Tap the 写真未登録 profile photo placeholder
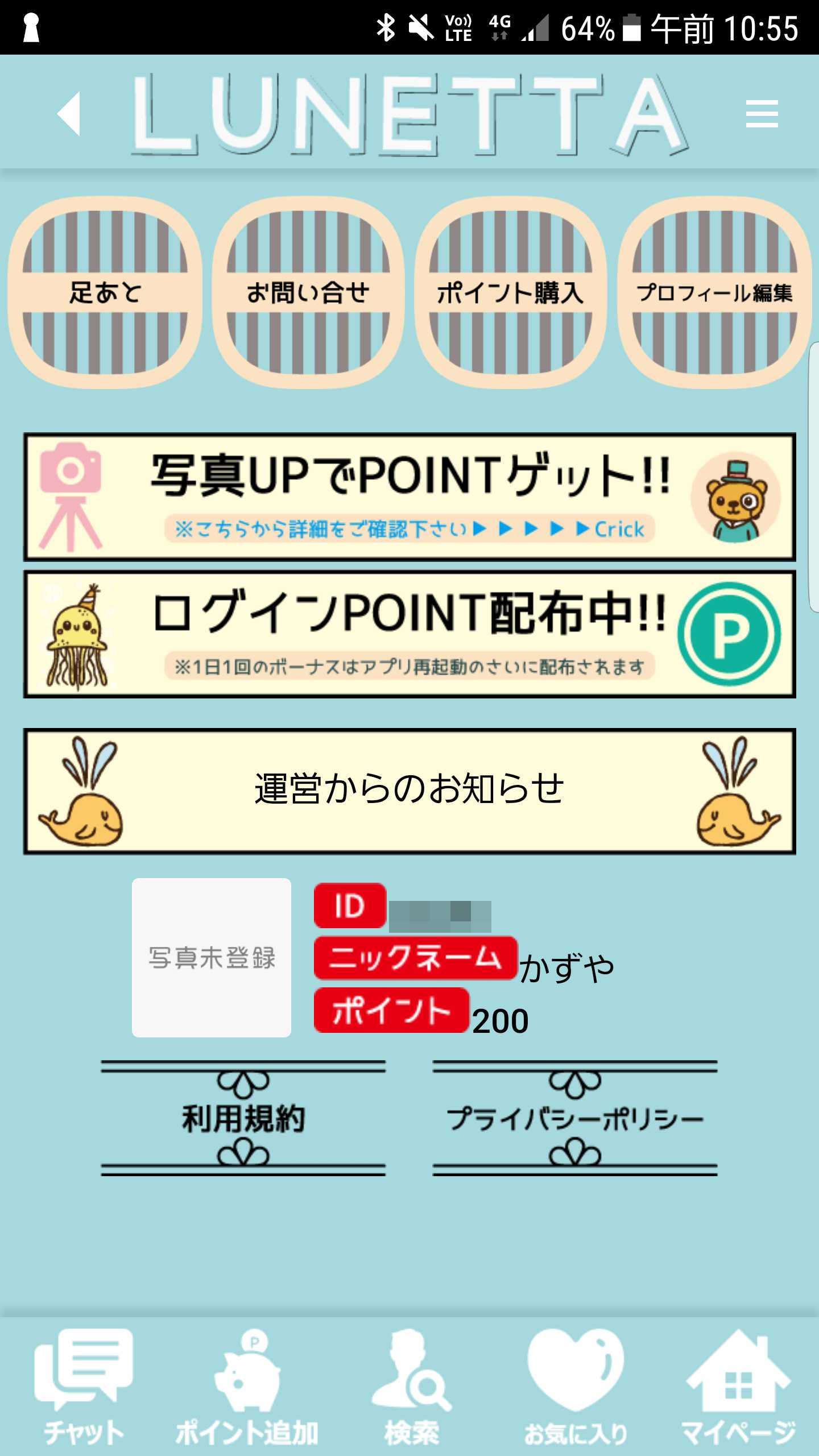The image size is (819, 1456). tap(212, 957)
